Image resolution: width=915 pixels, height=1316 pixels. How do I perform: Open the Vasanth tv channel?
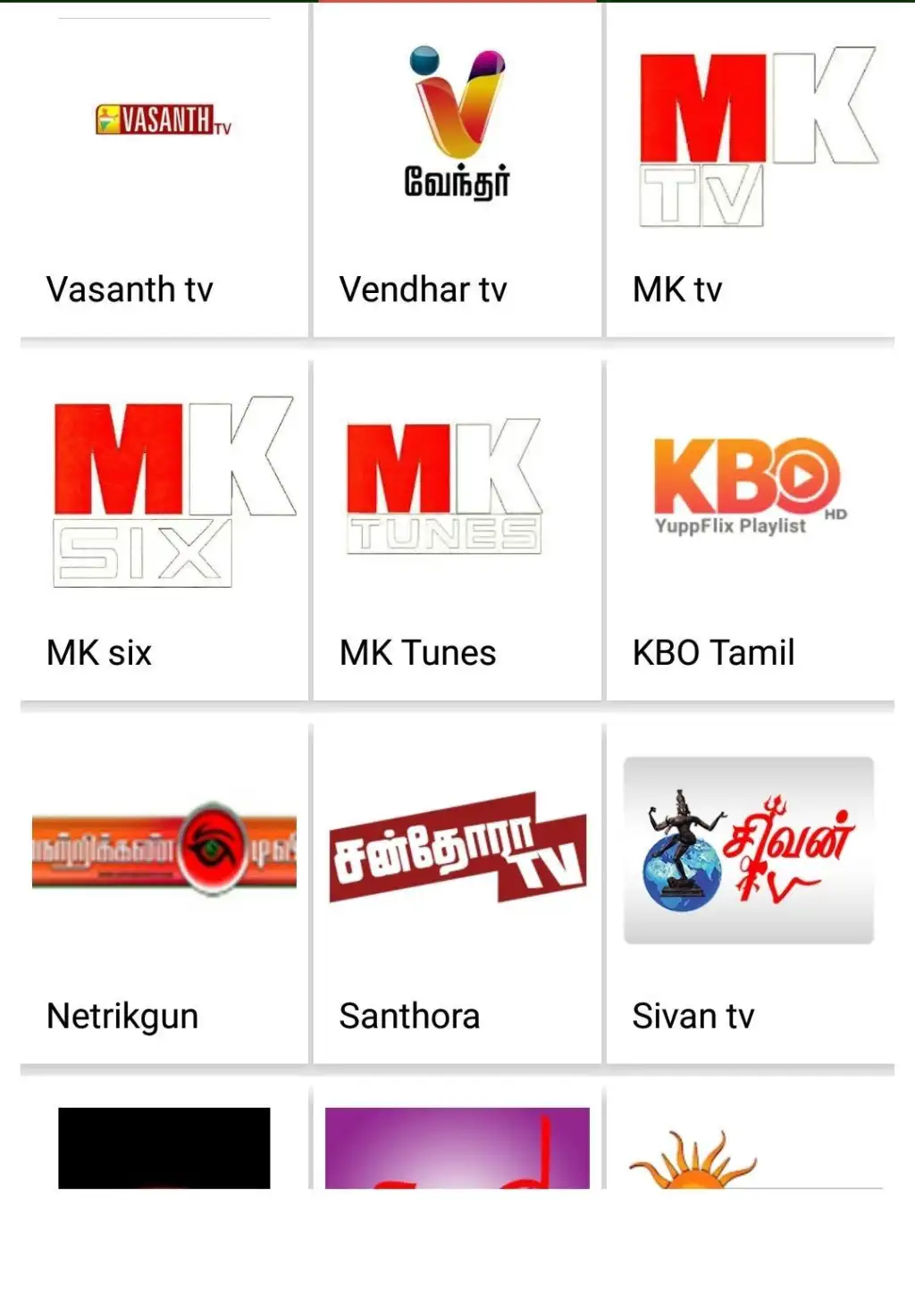click(164, 170)
